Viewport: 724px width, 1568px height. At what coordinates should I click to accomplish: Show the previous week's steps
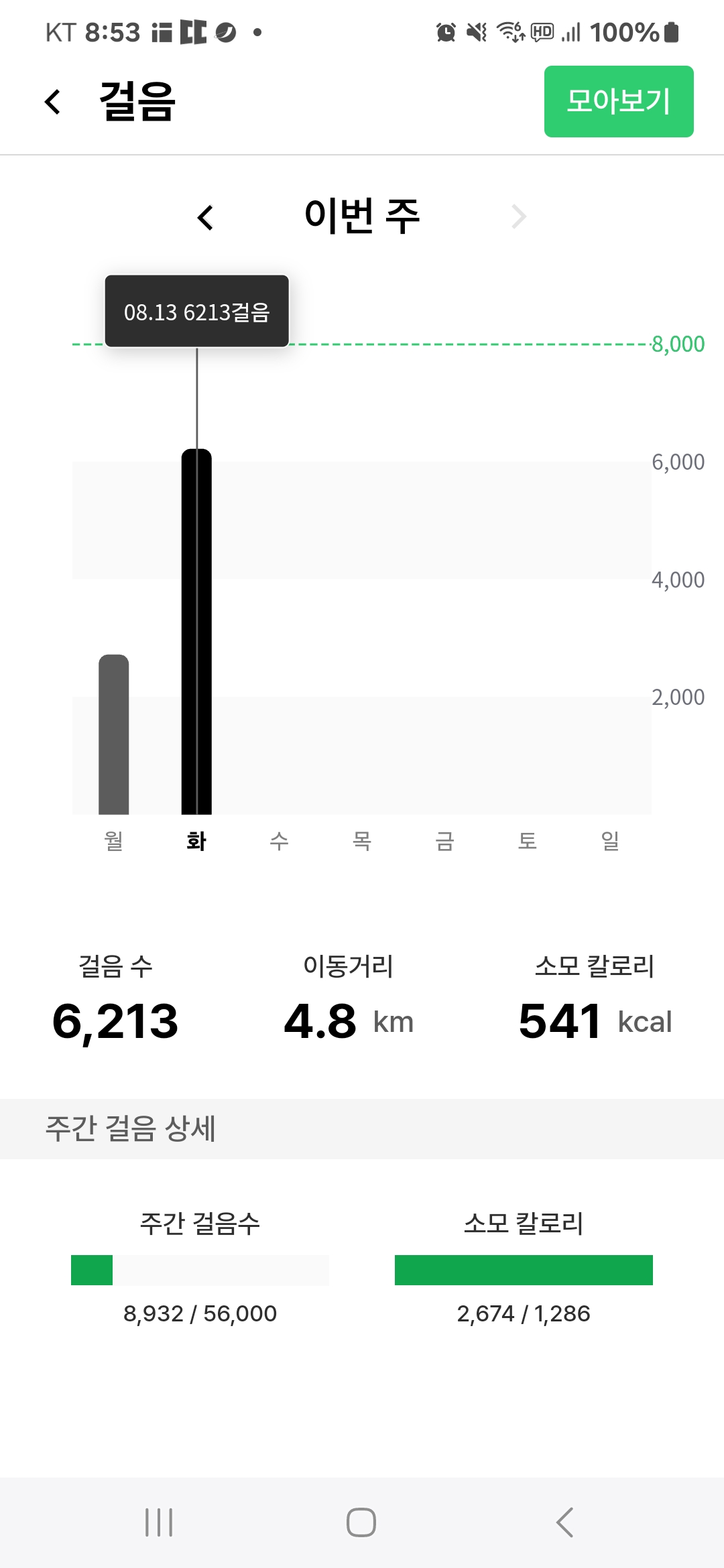pos(205,217)
